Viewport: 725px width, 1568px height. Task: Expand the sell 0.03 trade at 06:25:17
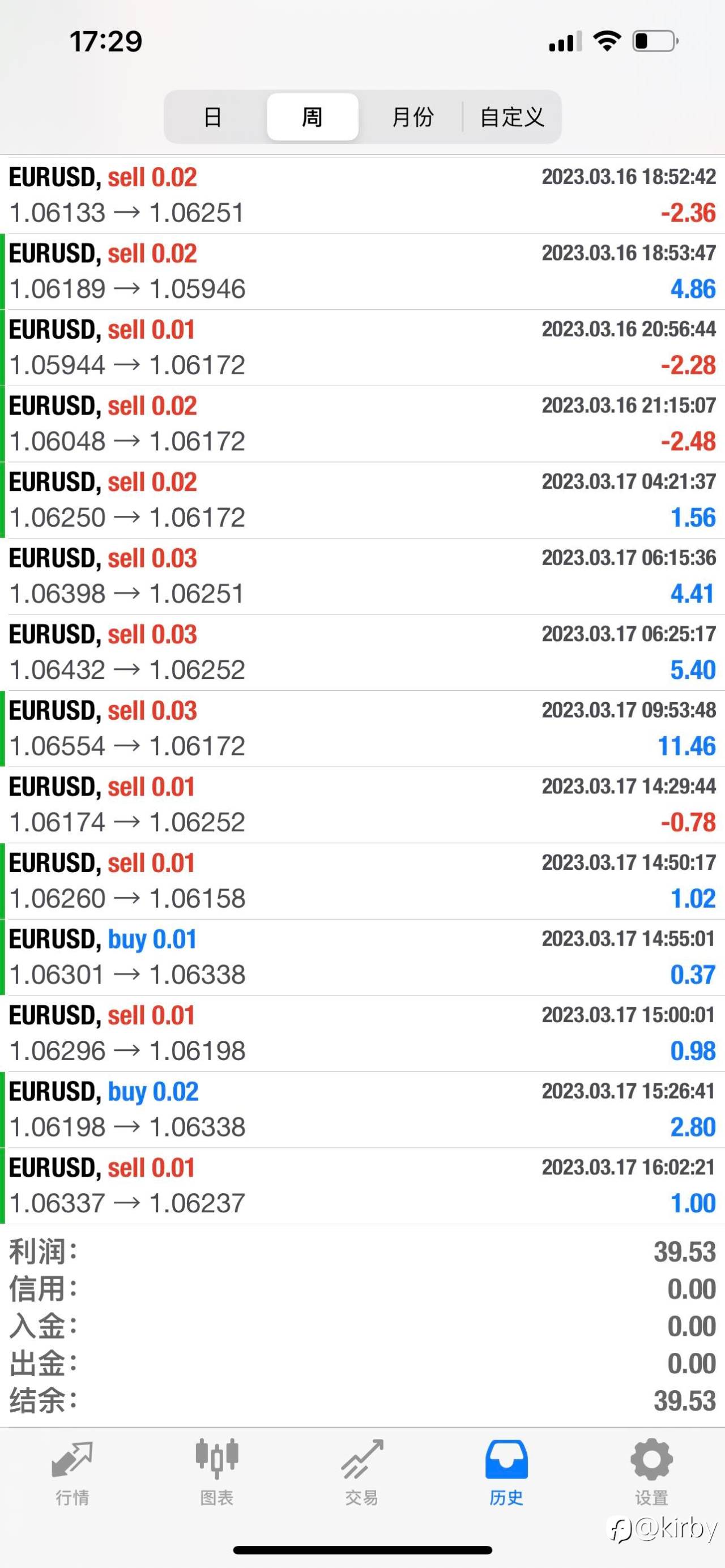click(362, 652)
